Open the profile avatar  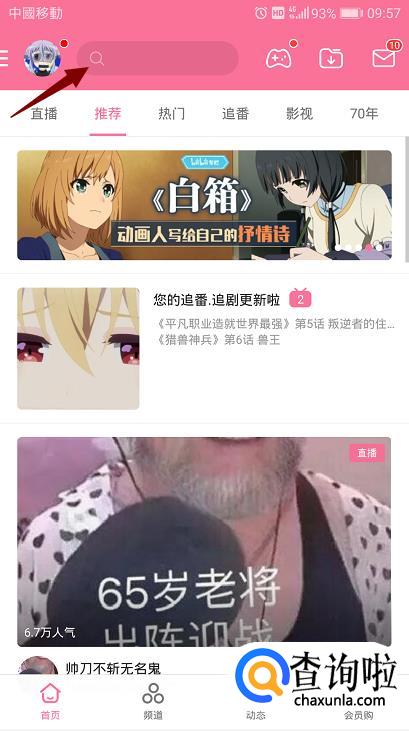click(42, 58)
